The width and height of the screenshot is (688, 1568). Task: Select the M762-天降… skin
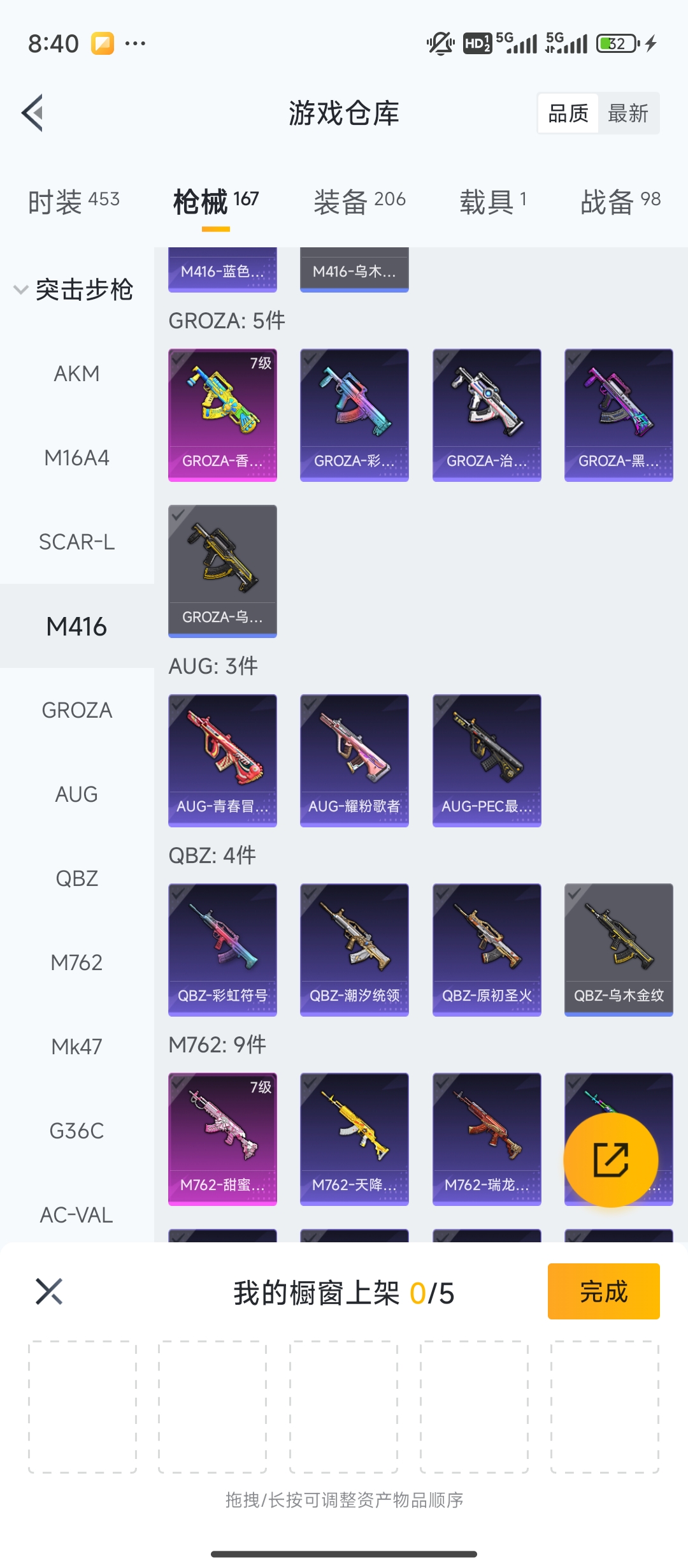click(354, 1138)
